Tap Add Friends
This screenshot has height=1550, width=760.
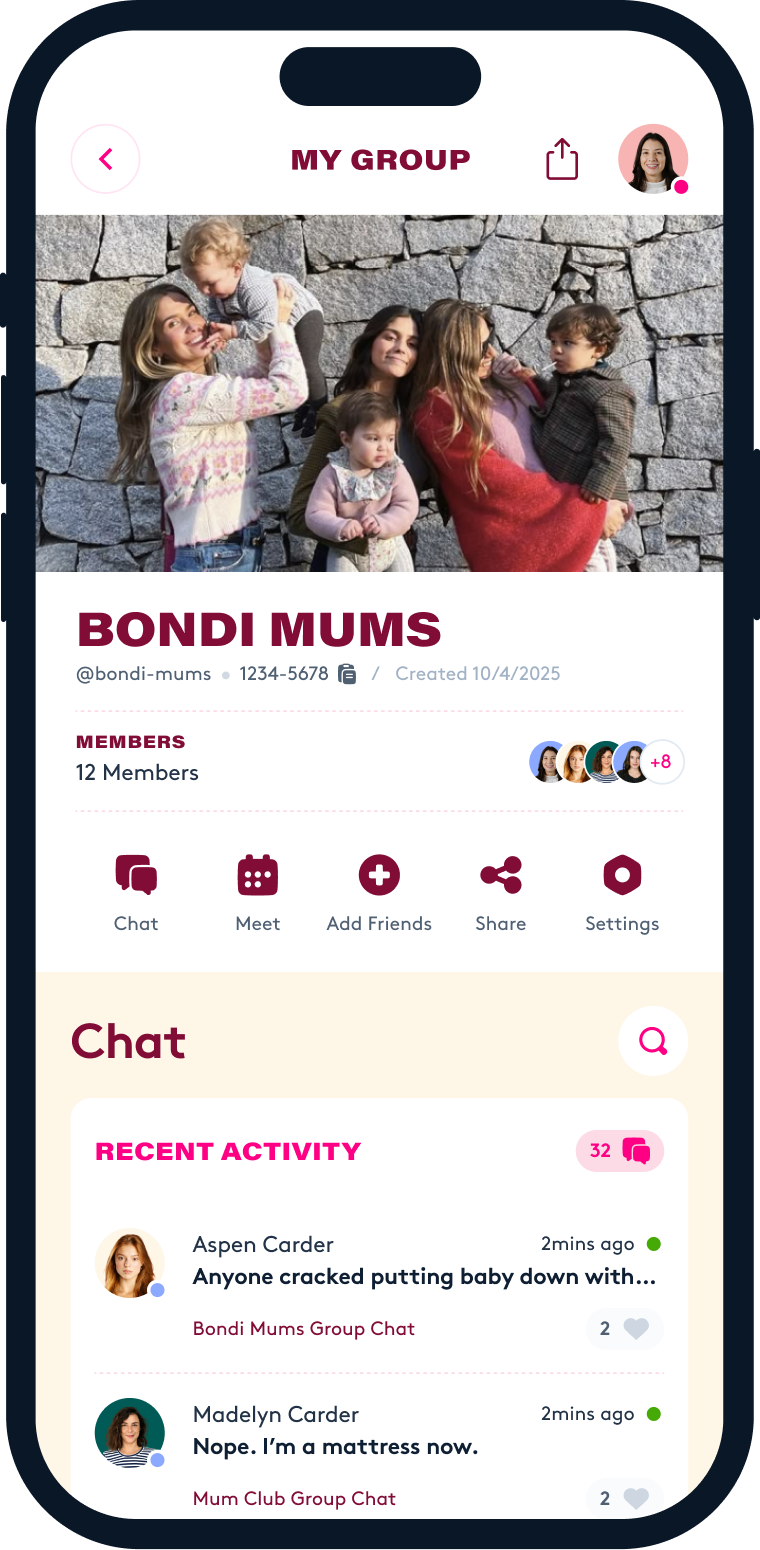click(379, 892)
